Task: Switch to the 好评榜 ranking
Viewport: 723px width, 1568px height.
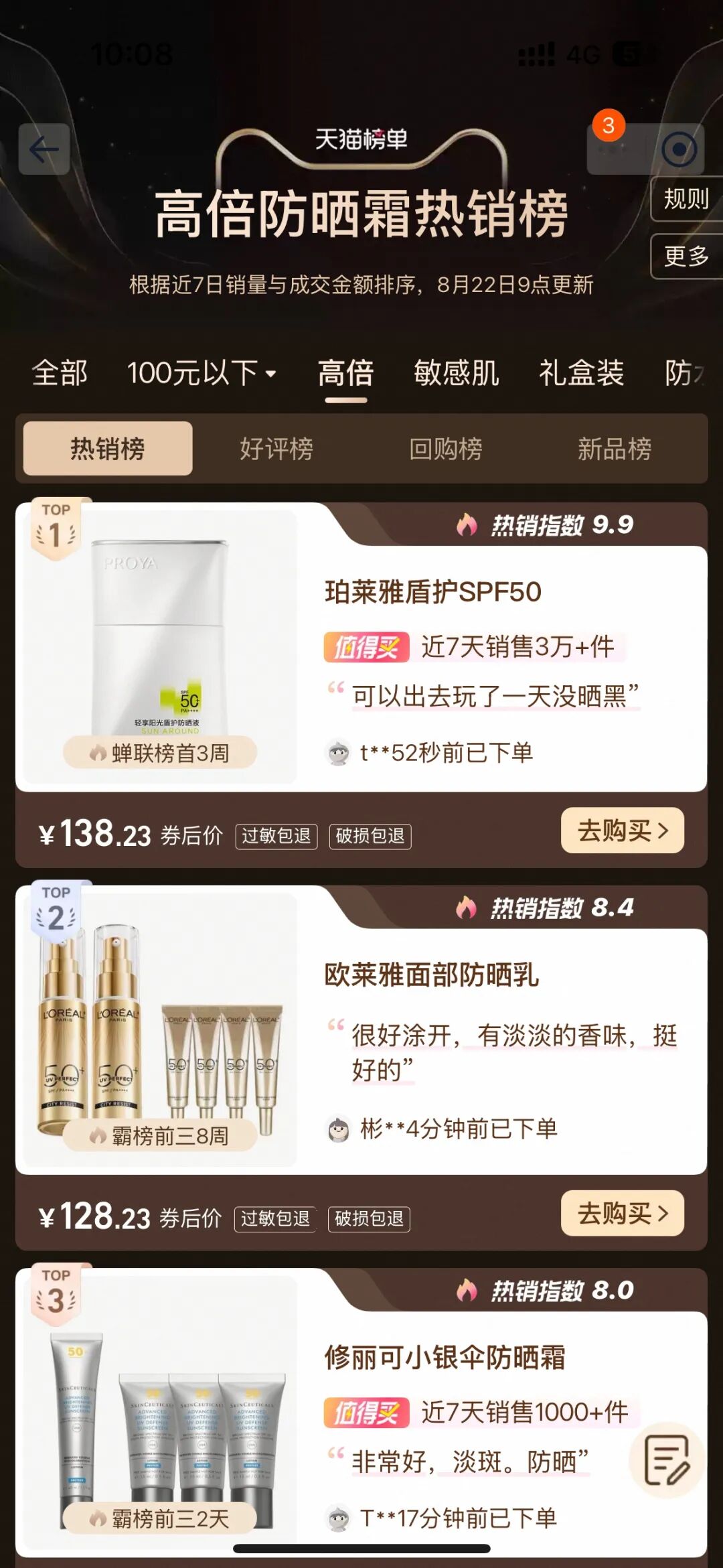Action: [x=276, y=449]
